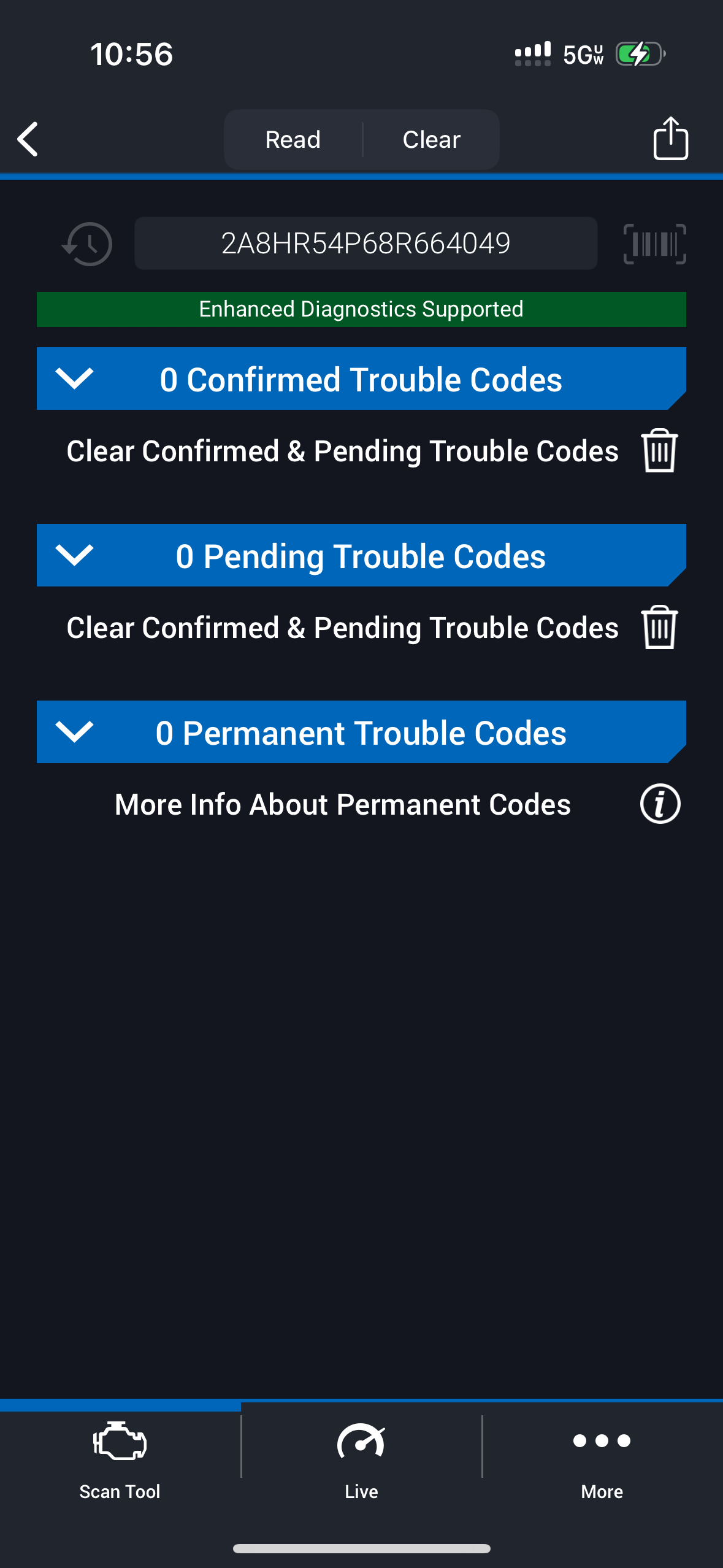Switch to the Live tab
This screenshot has height=1568, width=723.
click(361, 1460)
